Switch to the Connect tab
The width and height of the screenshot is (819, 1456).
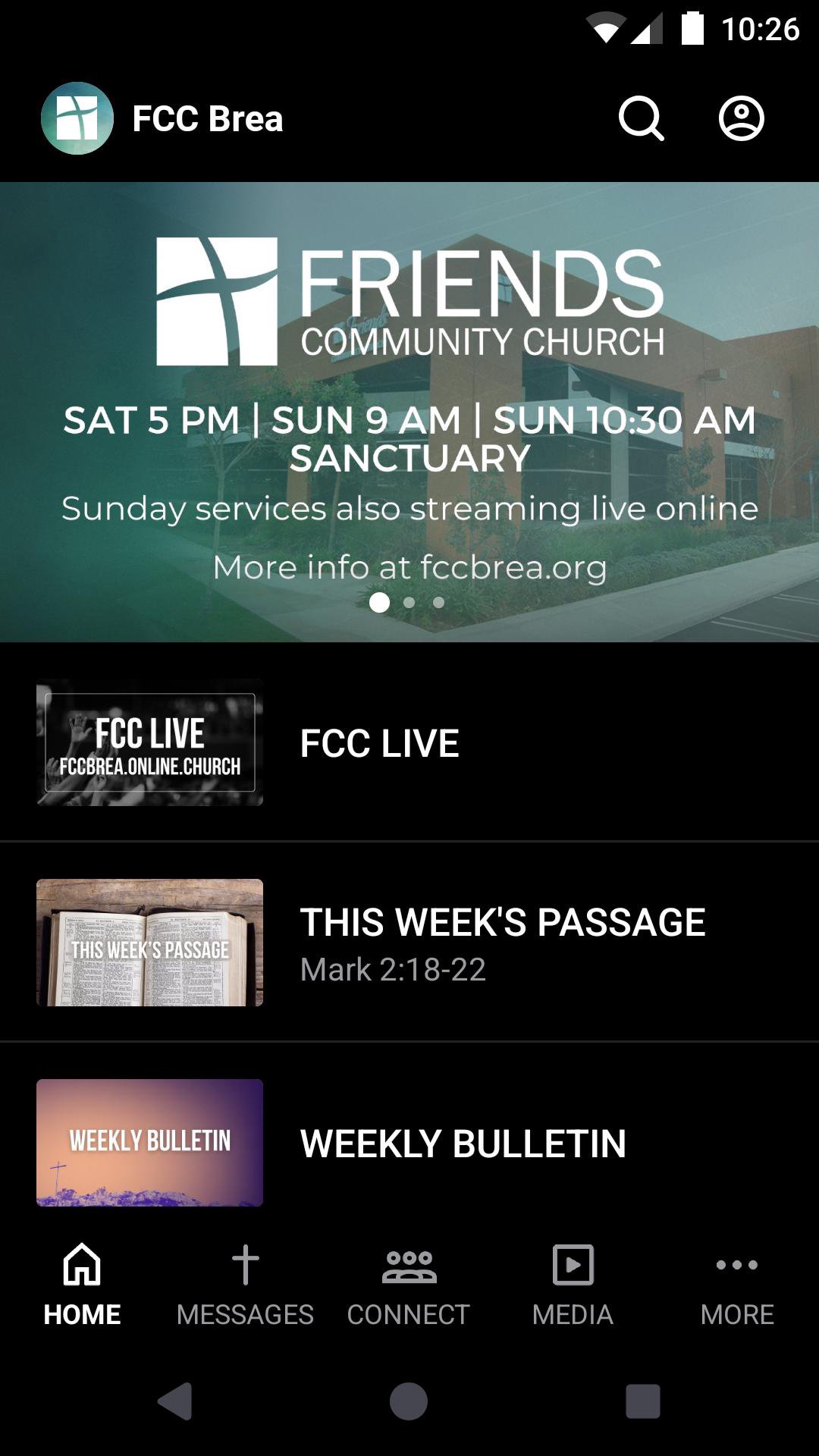409,1283
